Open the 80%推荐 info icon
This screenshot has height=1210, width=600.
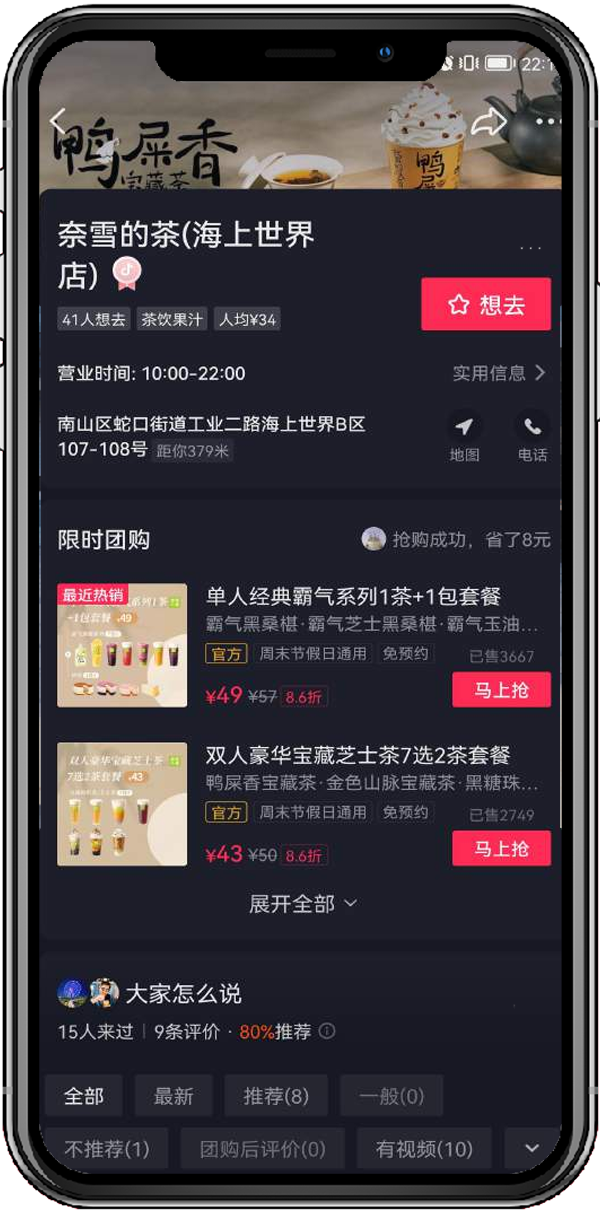tap(327, 1031)
